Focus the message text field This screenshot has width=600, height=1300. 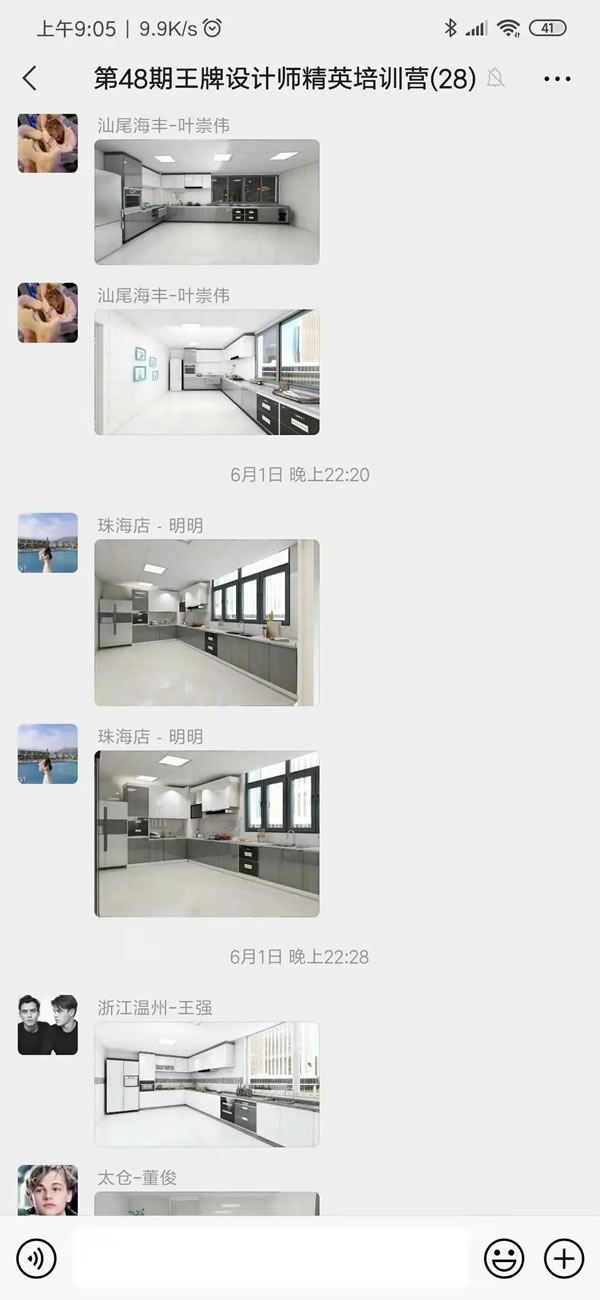[270, 1258]
